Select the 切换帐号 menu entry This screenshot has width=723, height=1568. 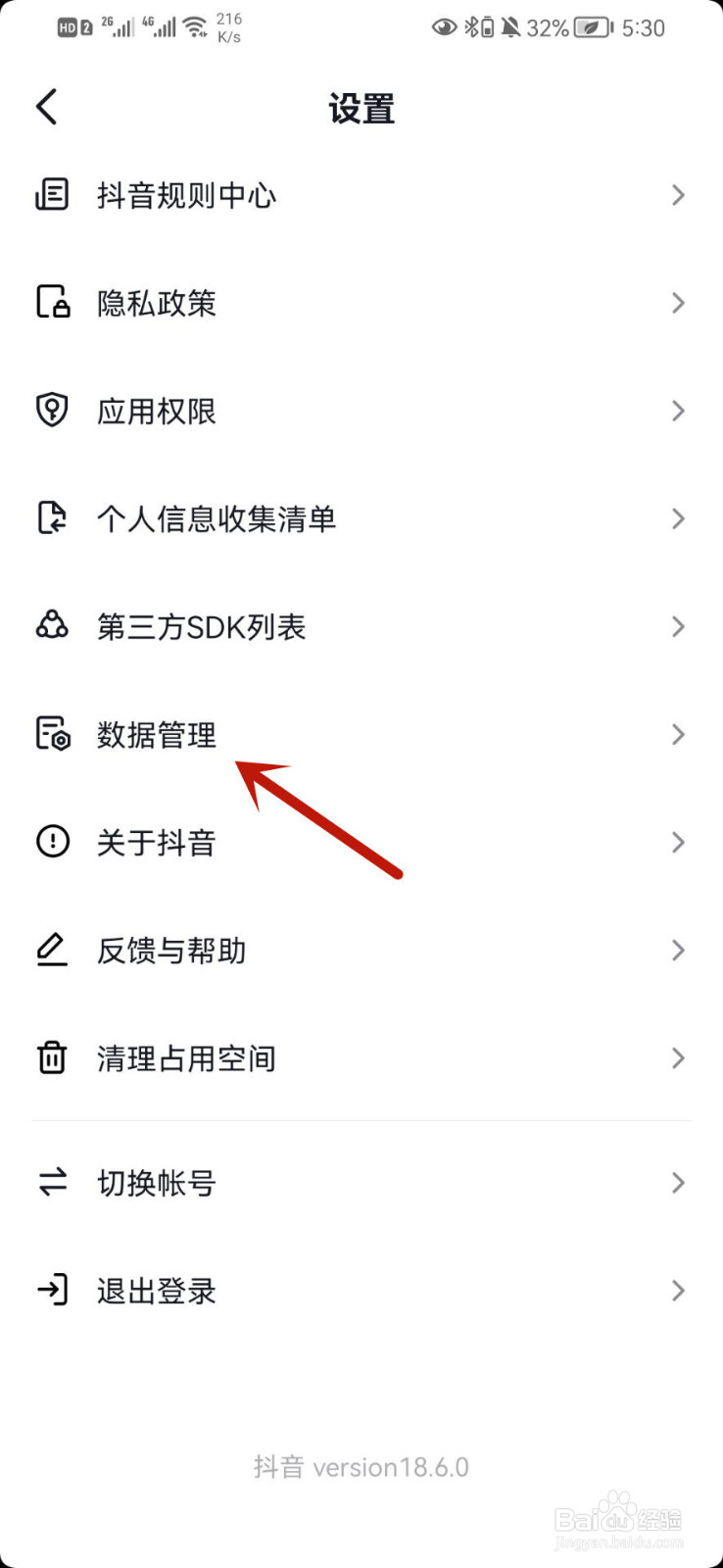(x=157, y=1183)
